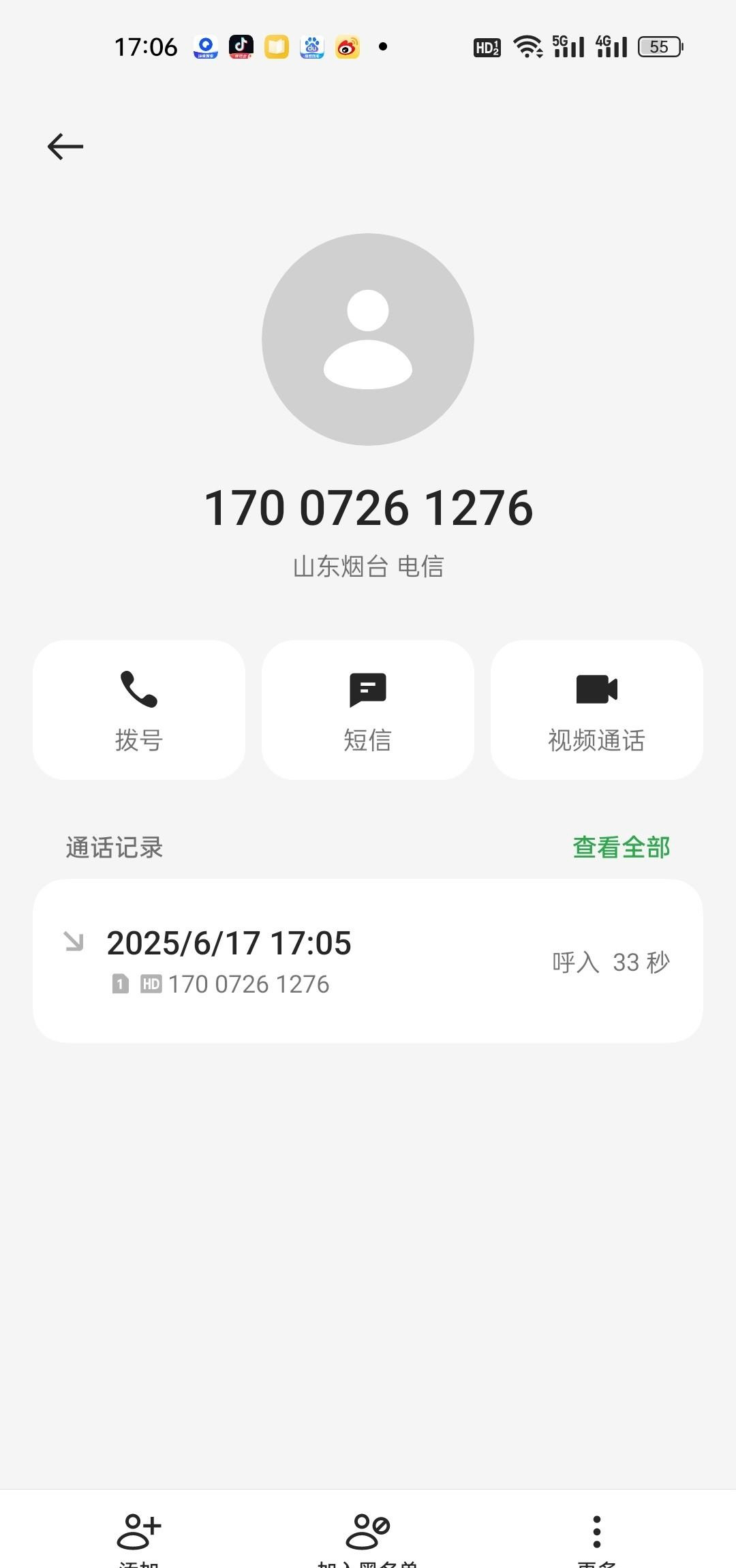Add number to 黑名单 blocklist
The width and height of the screenshot is (736, 1568).
click(x=368, y=1534)
